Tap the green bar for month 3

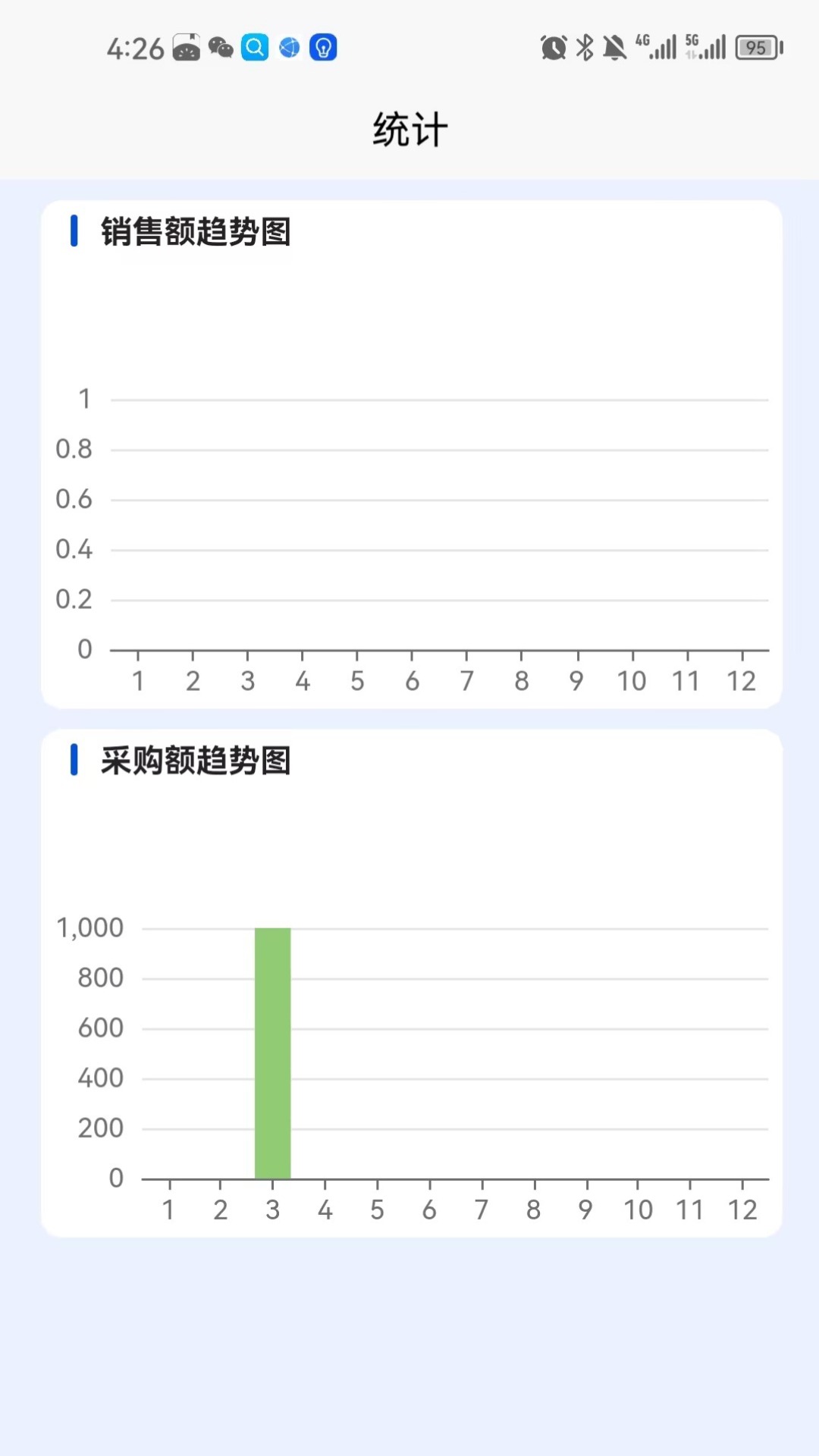click(x=272, y=1053)
